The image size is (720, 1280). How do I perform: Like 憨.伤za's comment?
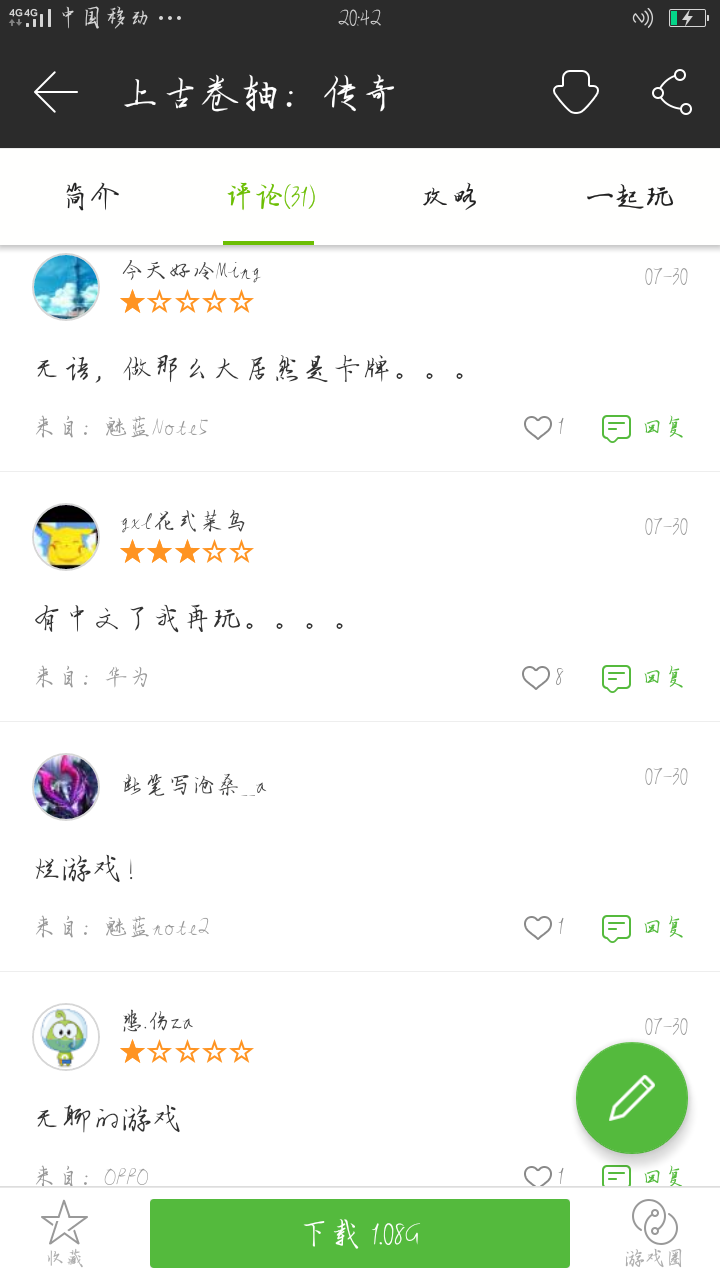[x=537, y=1175]
